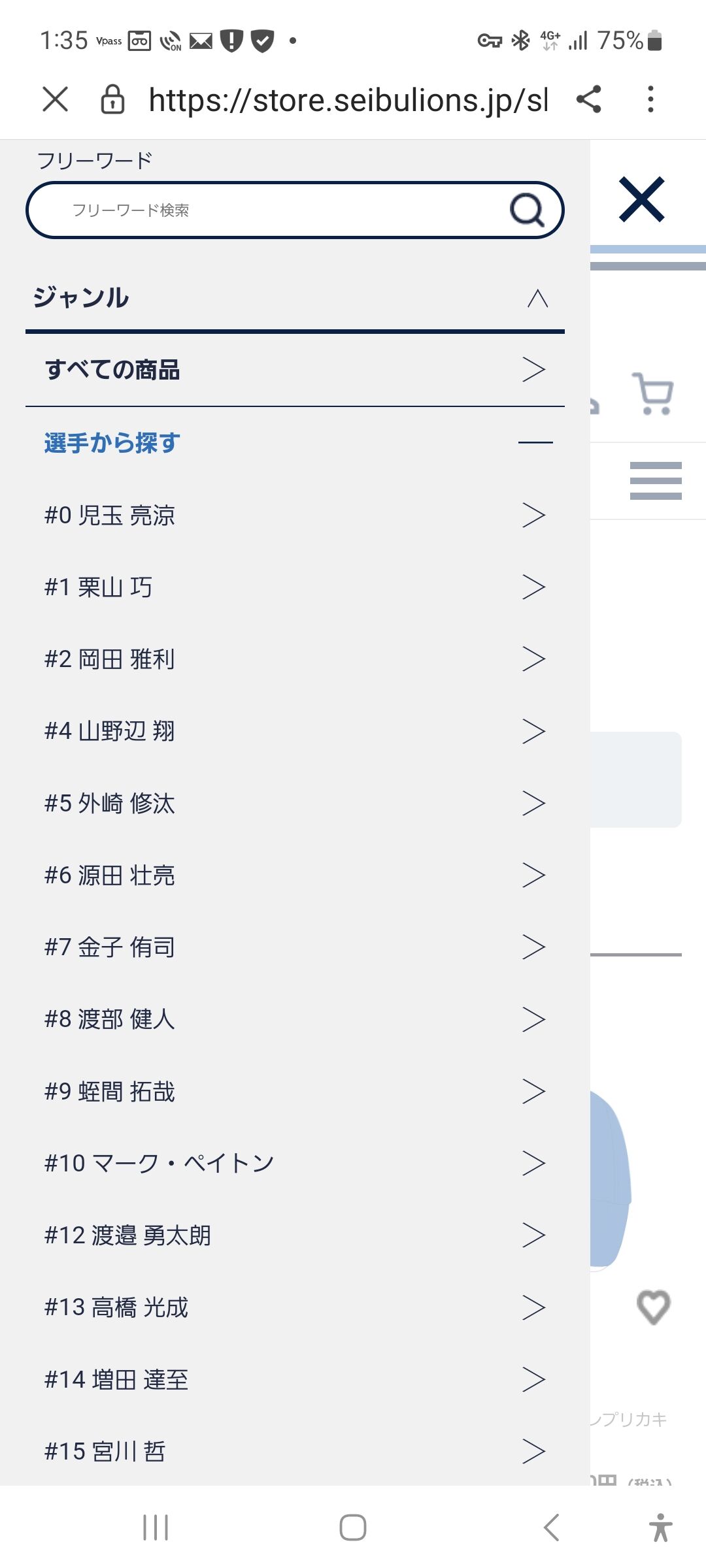Viewport: 706px width, 1568px height.
Task: Open #2 岡田 雅利 products
Action: 295,659
